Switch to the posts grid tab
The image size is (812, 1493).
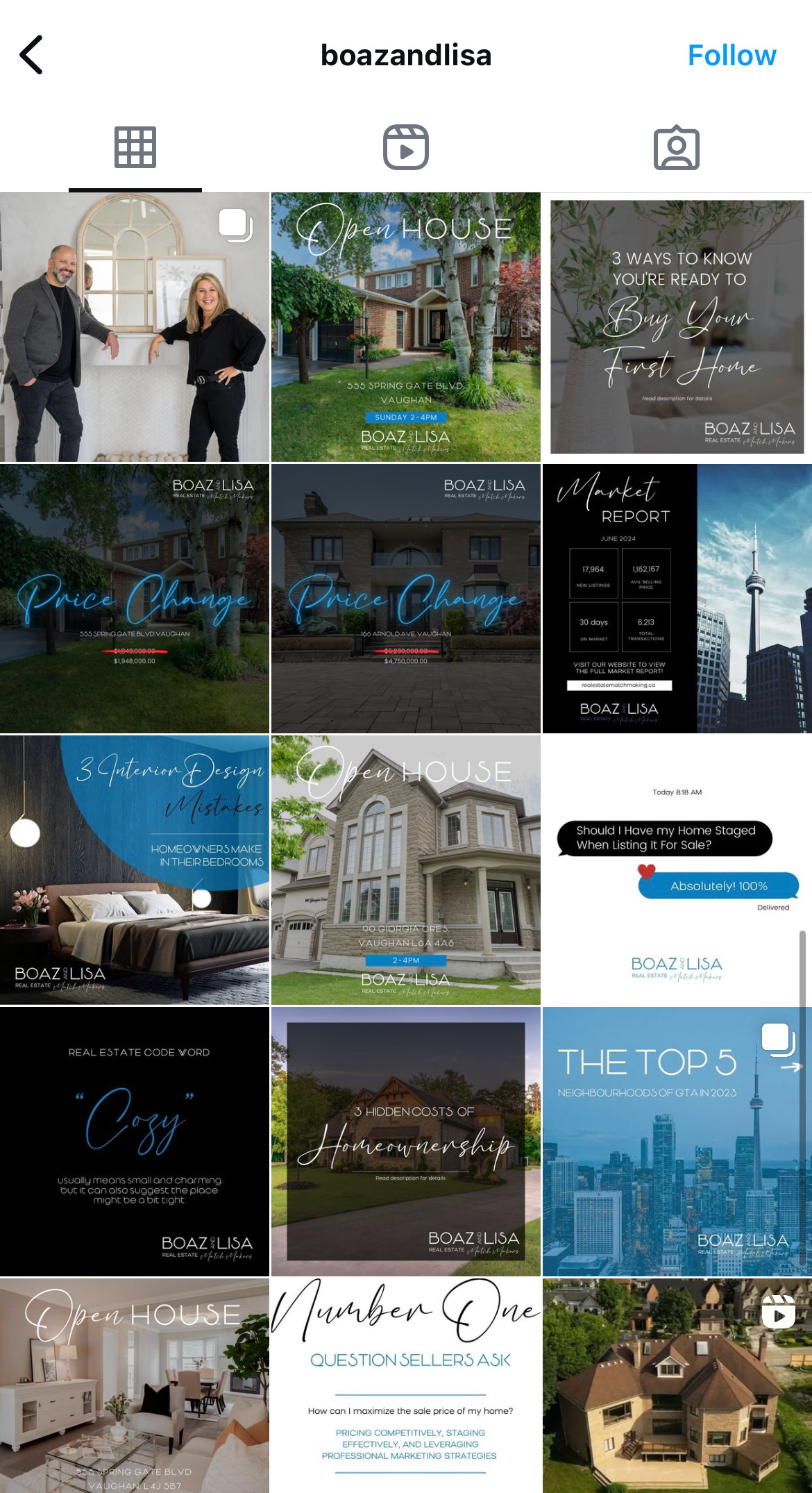coord(135,148)
